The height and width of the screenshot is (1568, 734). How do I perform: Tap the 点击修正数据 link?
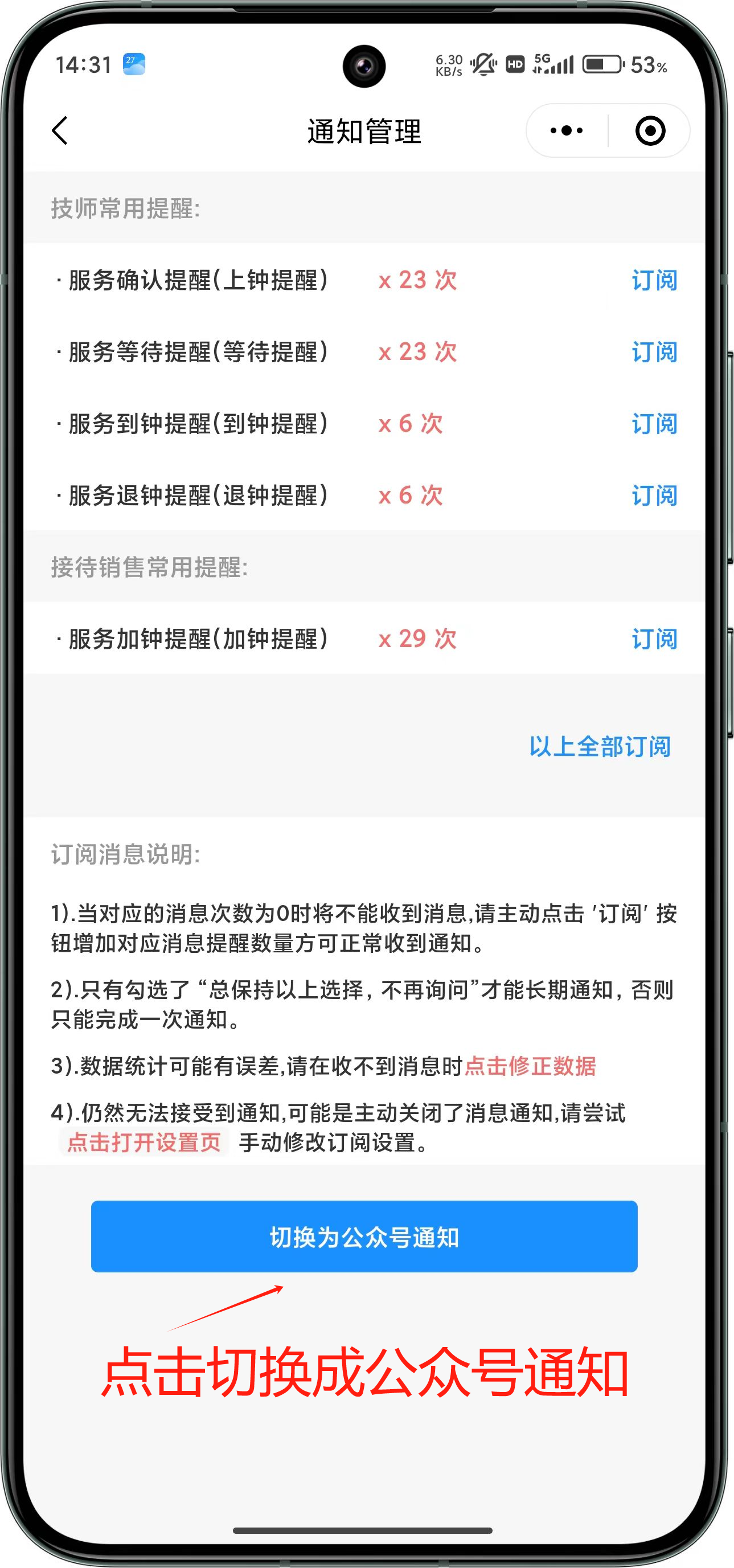pos(530,1066)
